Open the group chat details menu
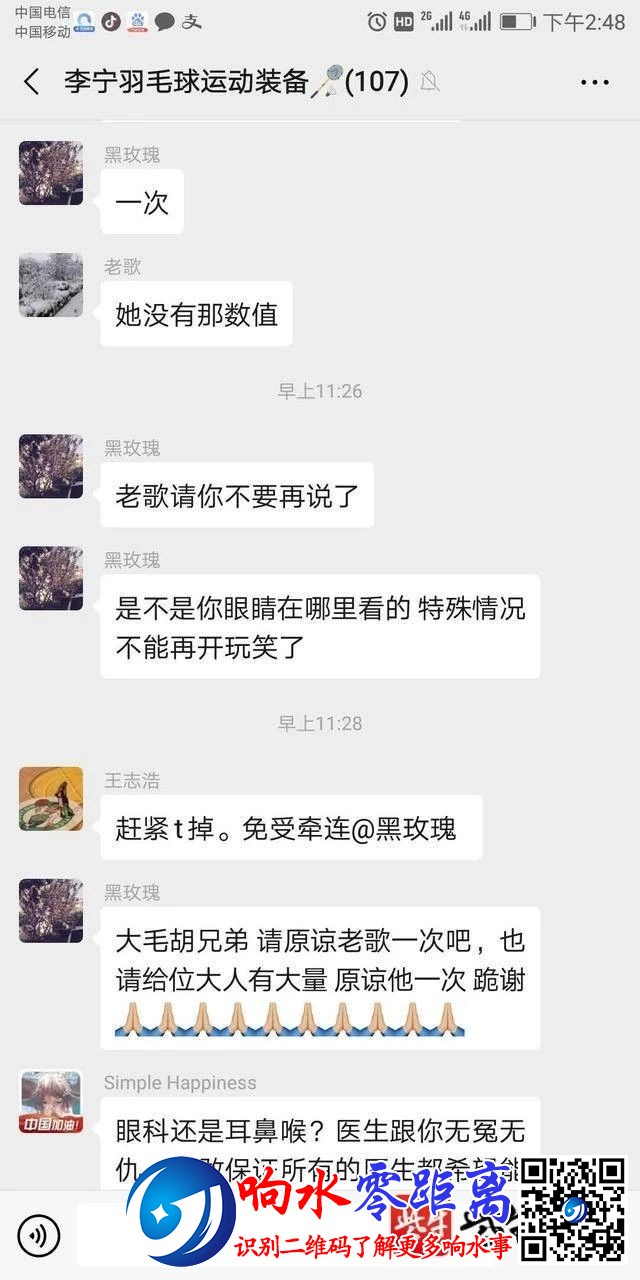This screenshot has height=1280, width=640. pyautogui.click(x=595, y=82)
